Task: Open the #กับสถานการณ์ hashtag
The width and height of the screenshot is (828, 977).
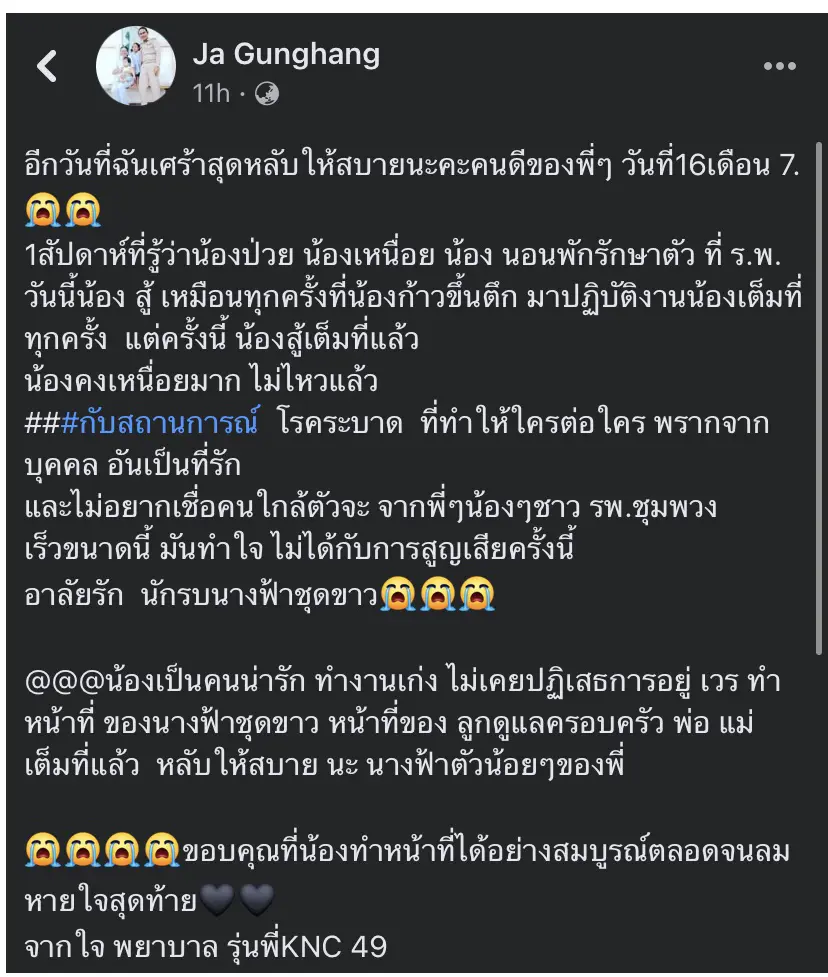Action: click(x=159, y=424)
